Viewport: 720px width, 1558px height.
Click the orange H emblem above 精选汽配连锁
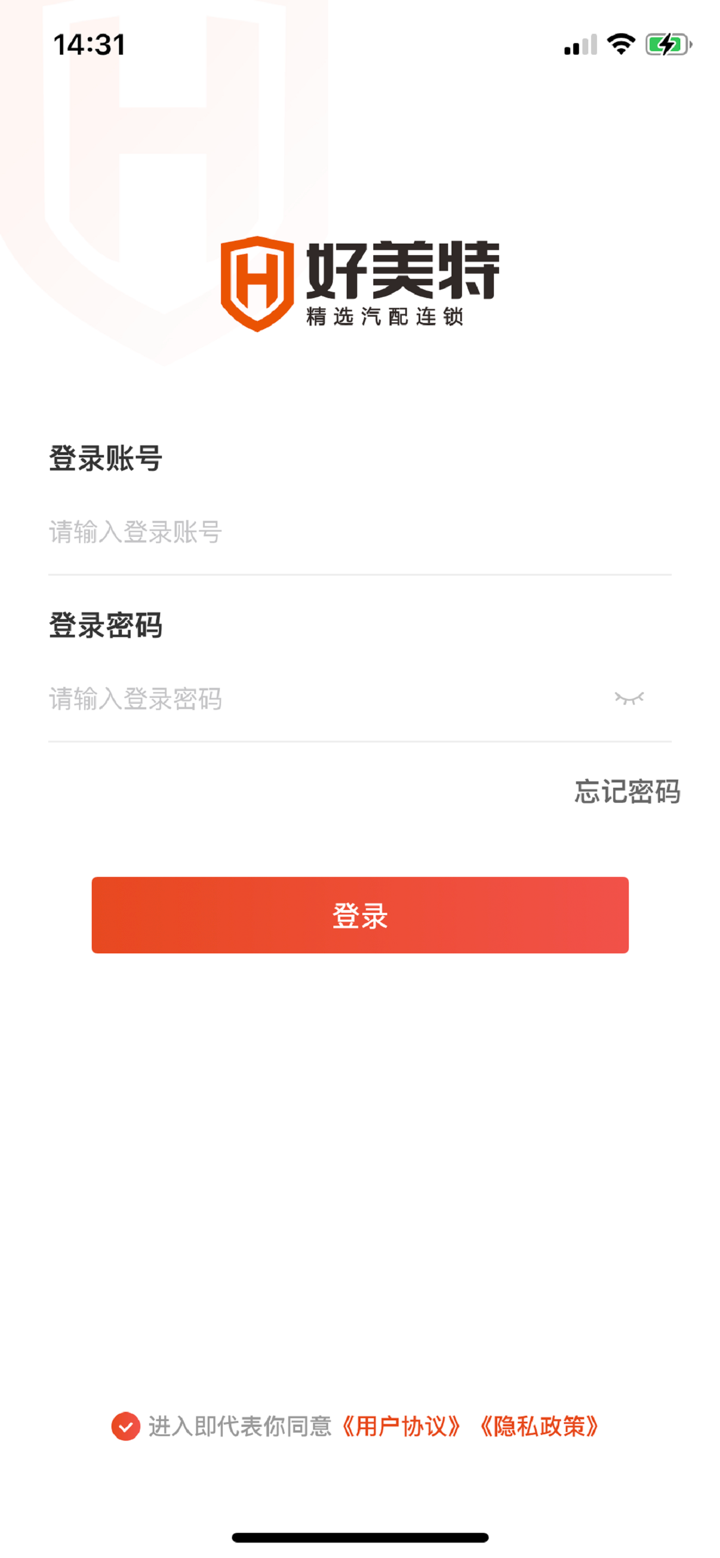coord(258,280)
